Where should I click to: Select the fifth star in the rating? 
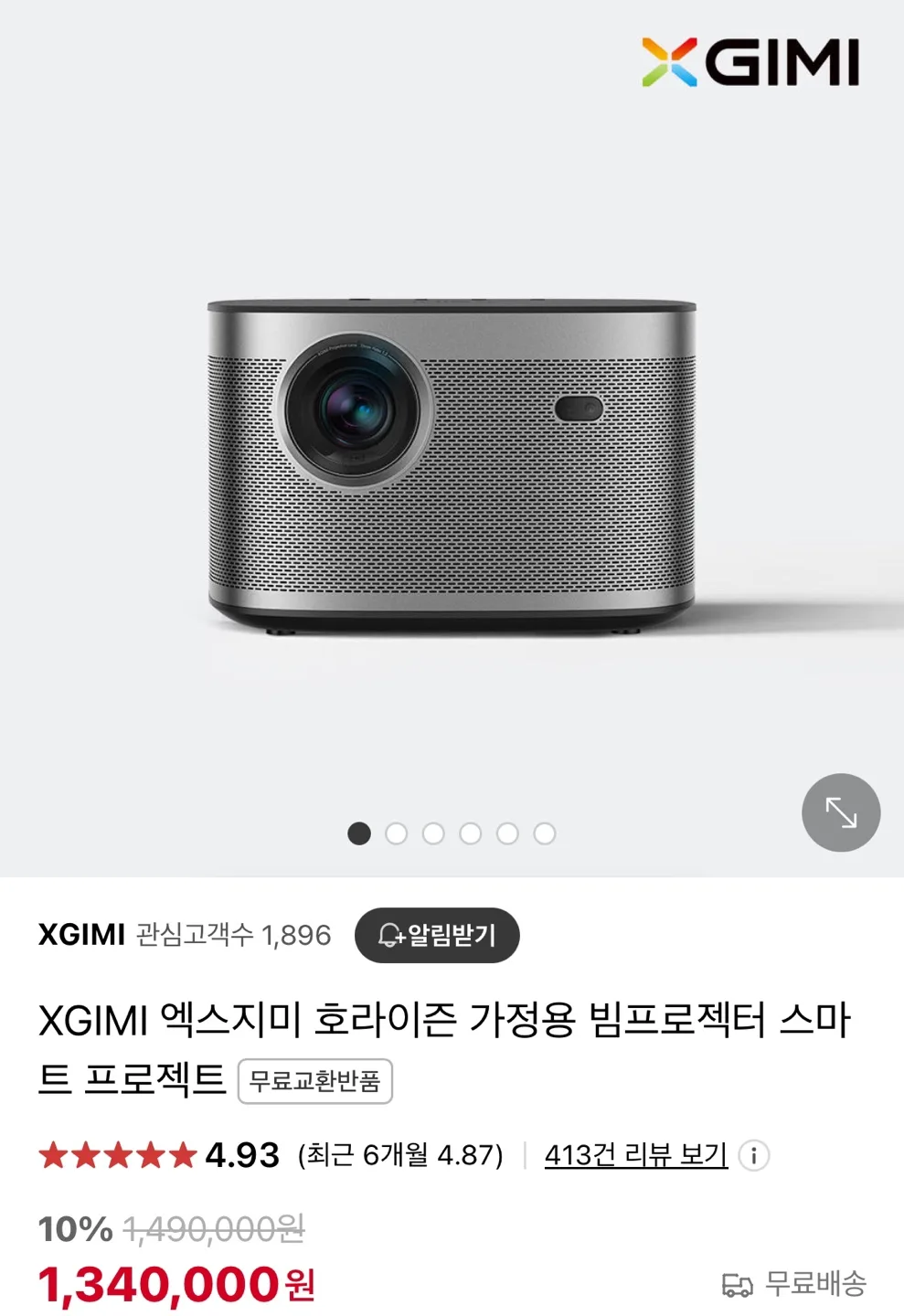pyautogui.click(x=183, y=1153)
